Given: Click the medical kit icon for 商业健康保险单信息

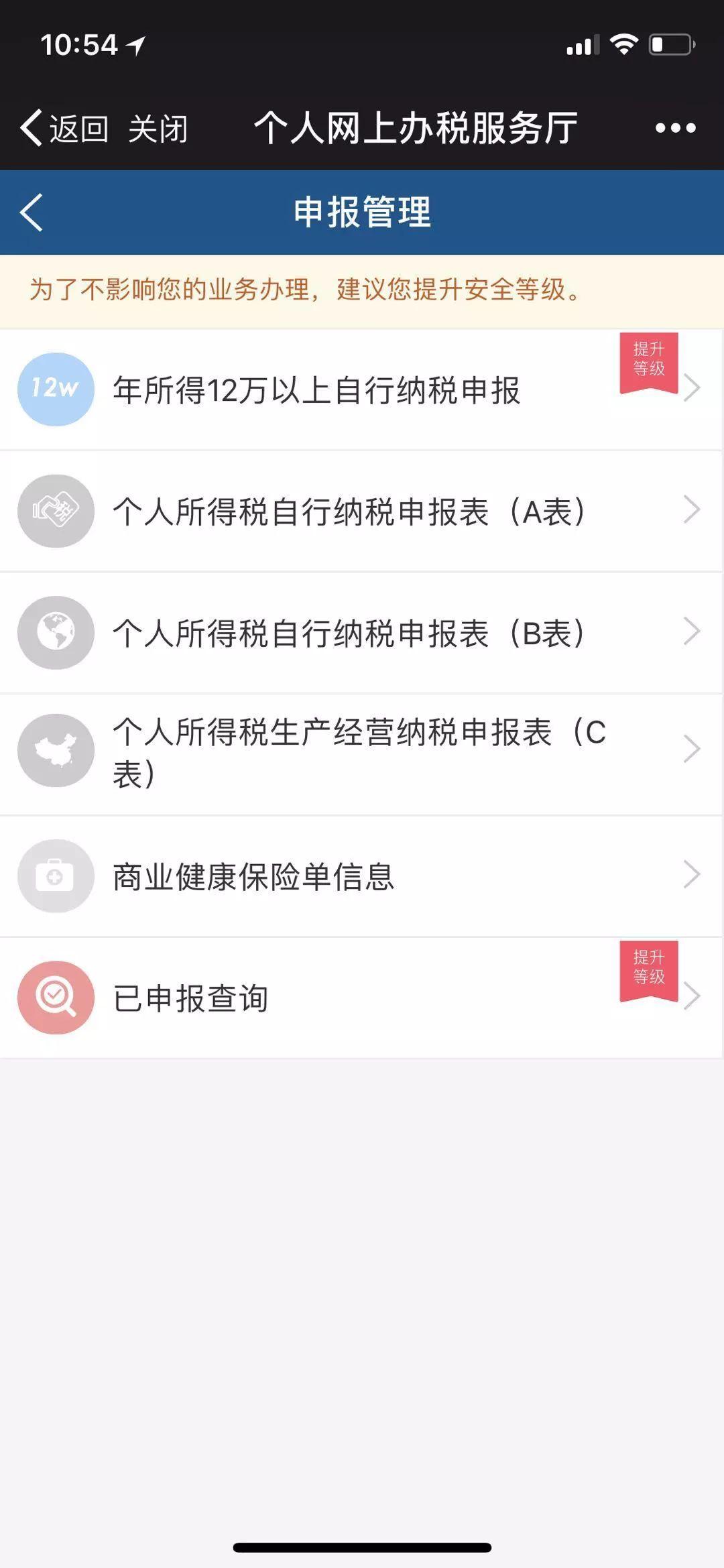Looking at the screenshot, I should pos(56,876).
